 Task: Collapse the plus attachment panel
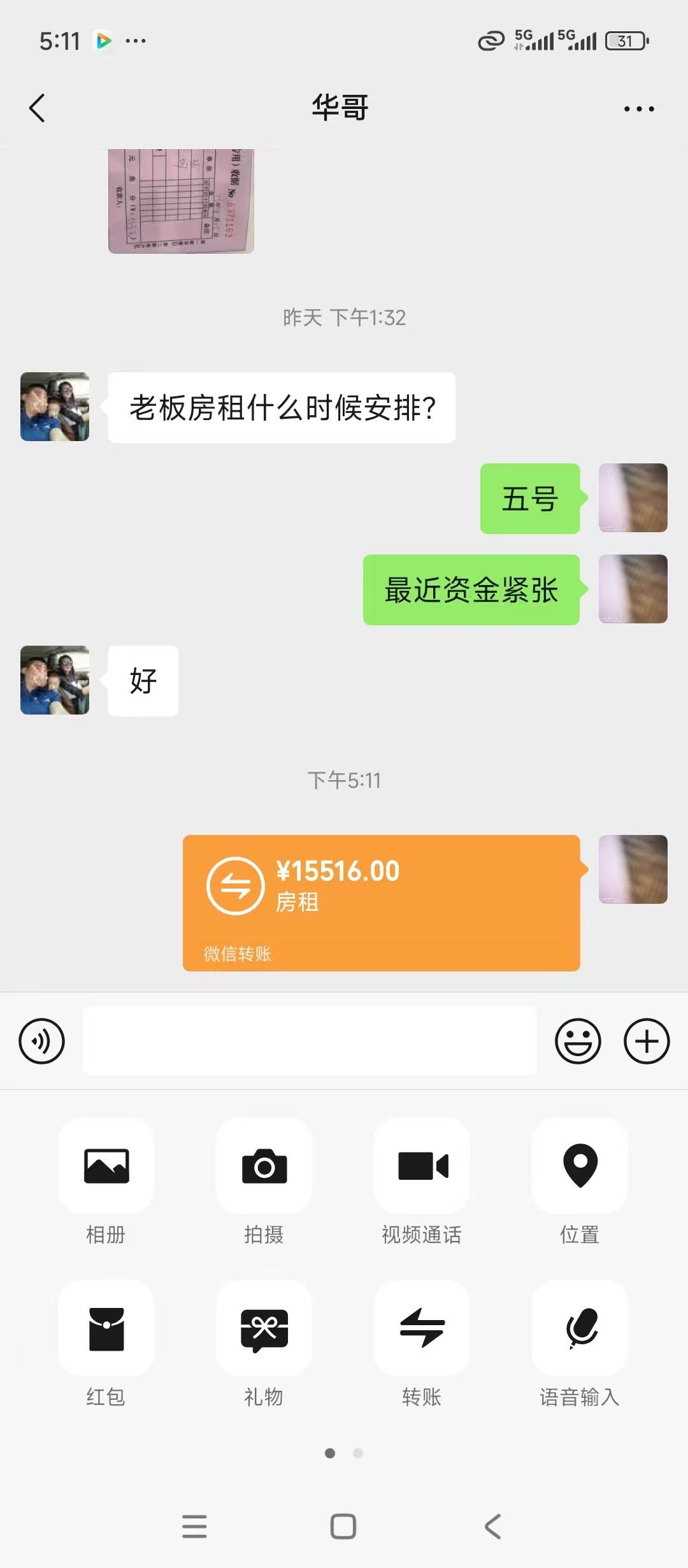pos(646,1041)
